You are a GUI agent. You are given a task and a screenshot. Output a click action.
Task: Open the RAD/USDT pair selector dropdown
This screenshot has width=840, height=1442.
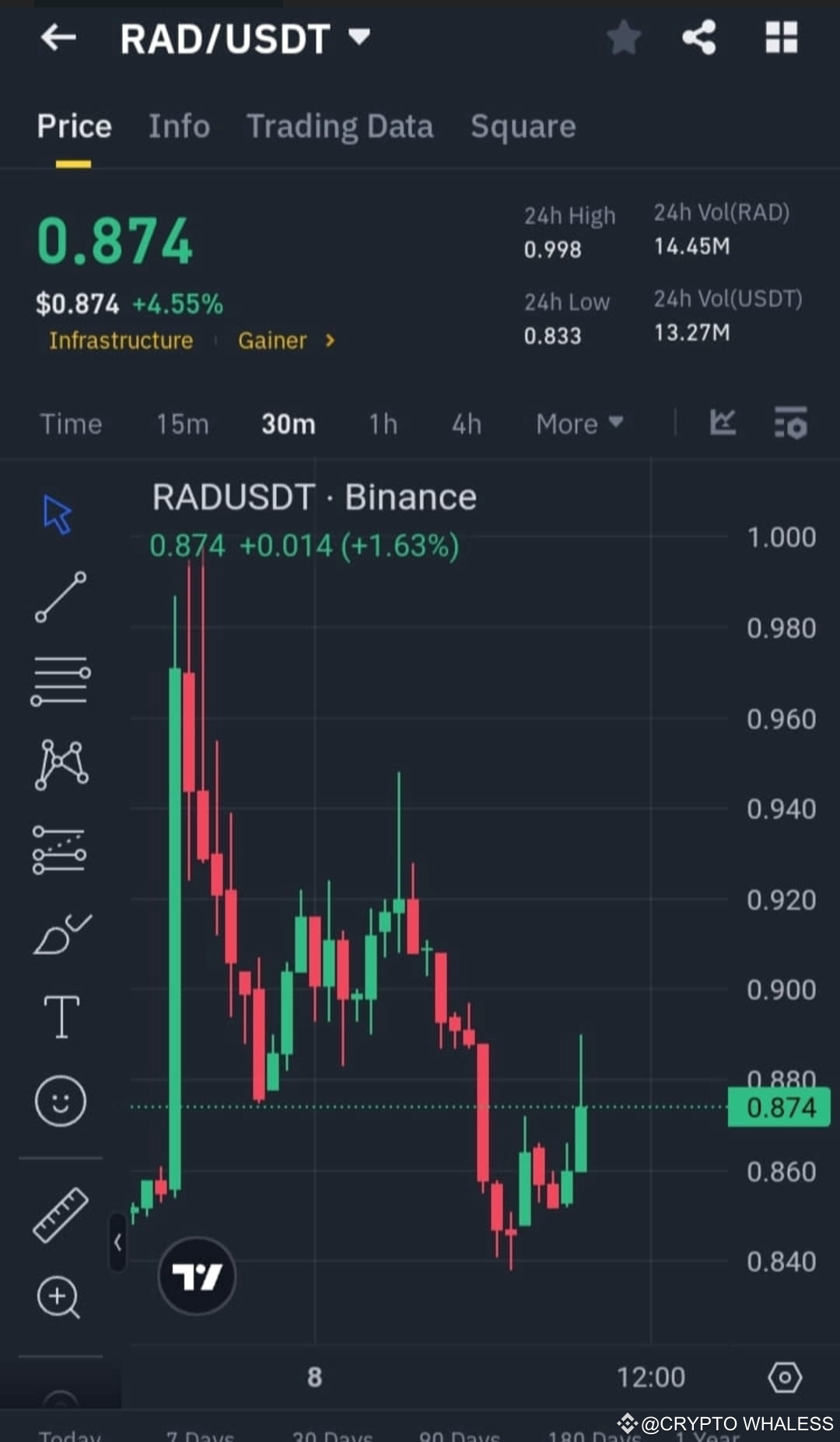359,39
